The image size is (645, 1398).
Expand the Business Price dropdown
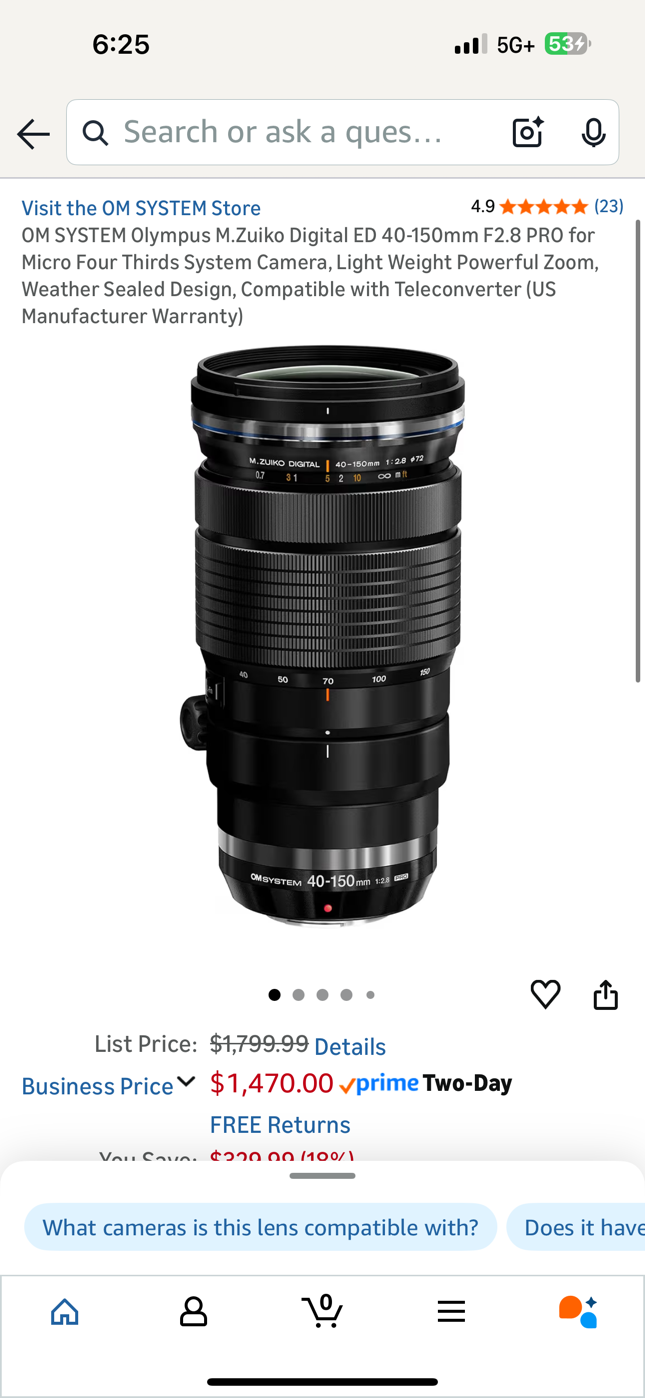click(108, 1085)
